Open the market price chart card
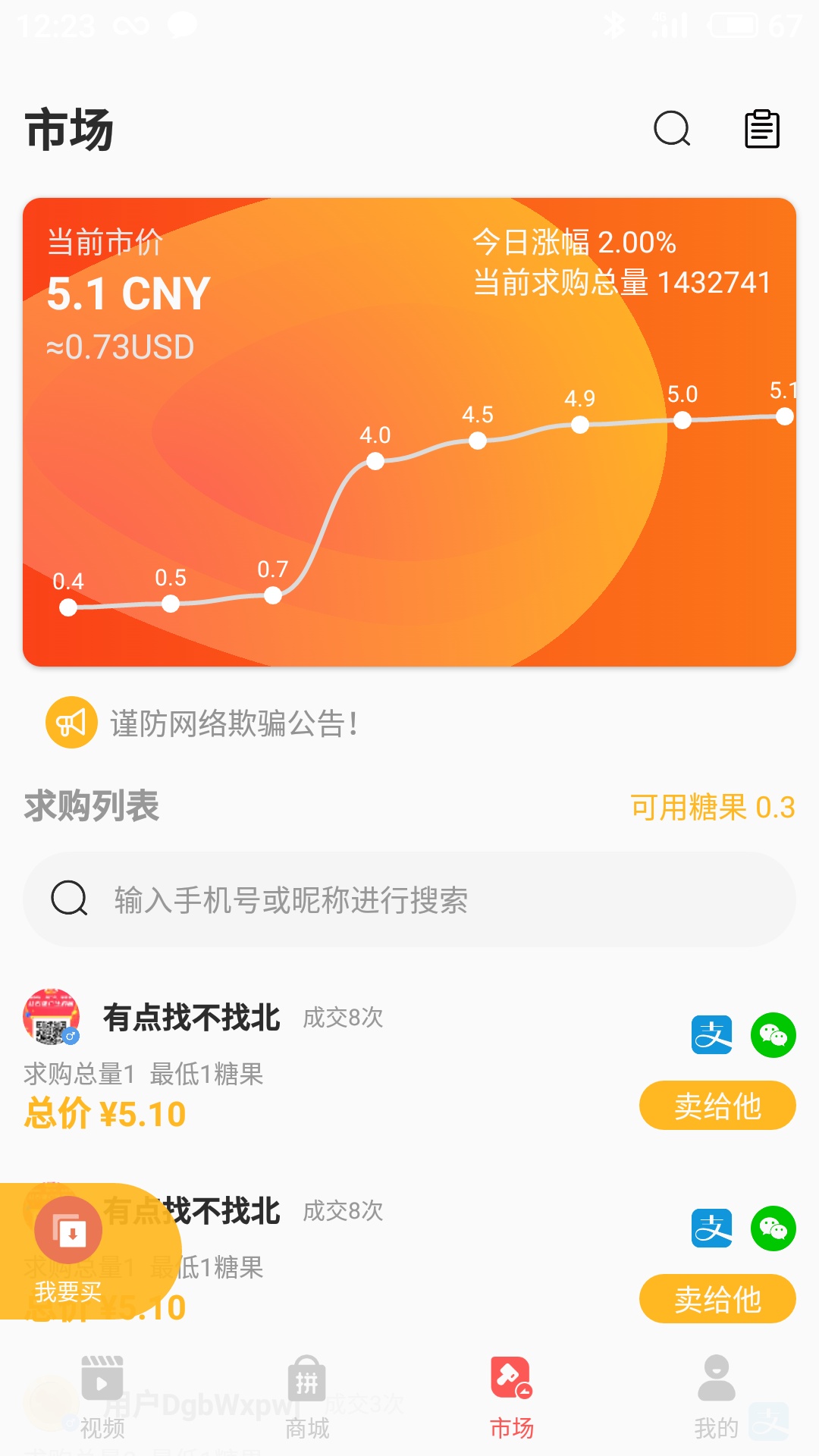Screen dimensions: 819x1456 coord(409,432)
